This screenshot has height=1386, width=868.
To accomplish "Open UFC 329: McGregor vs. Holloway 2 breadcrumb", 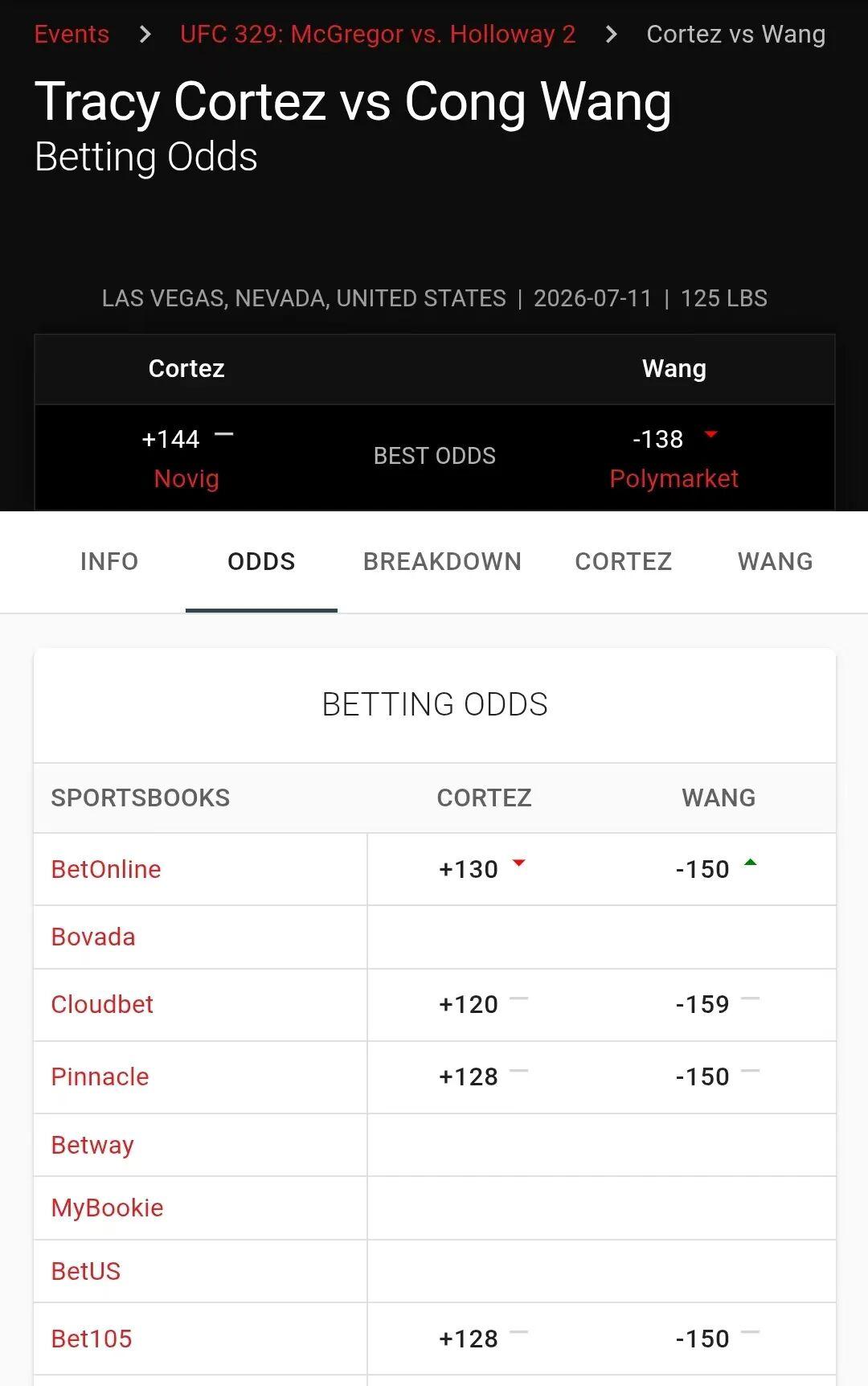I will coord(378,35).
